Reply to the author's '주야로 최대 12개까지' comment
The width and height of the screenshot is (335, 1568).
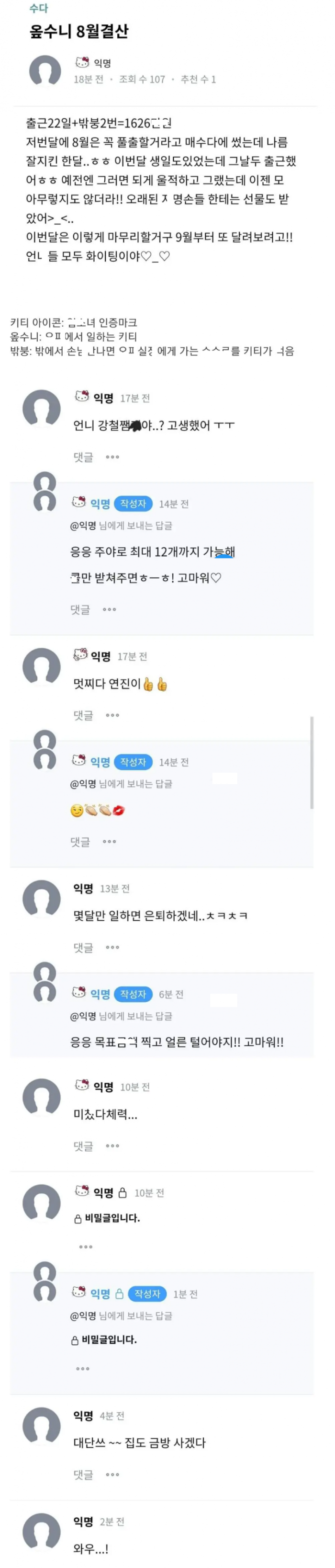coord(80,609)
